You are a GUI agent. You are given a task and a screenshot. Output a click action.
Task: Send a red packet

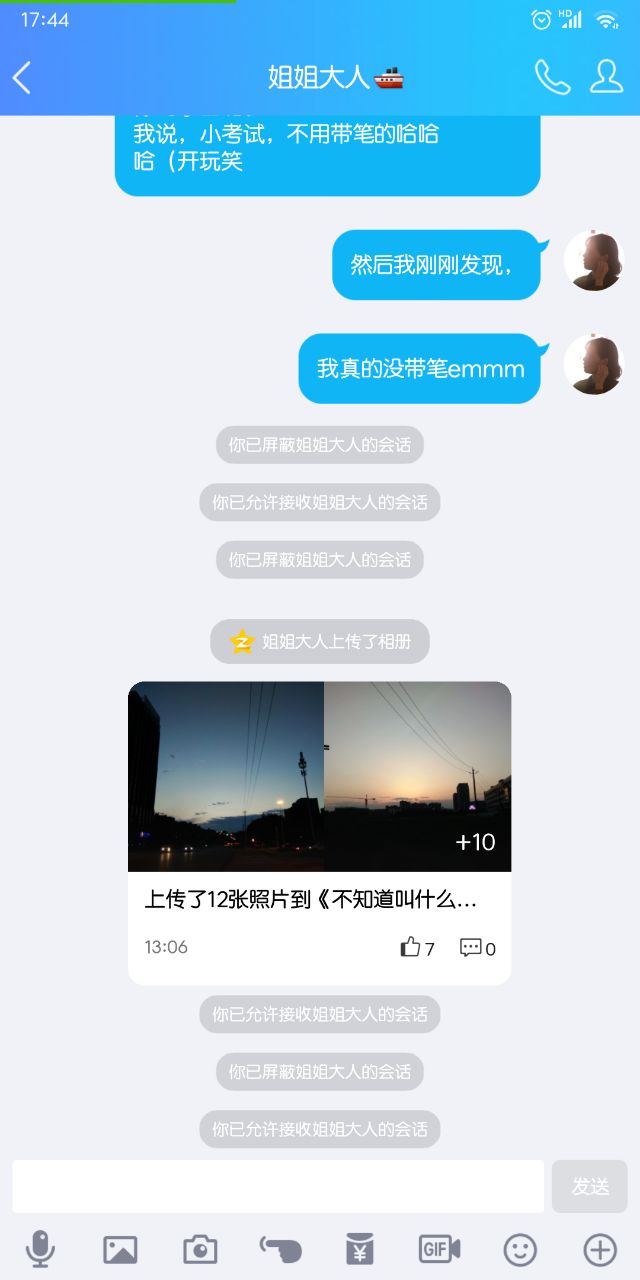(x=360, y=1249)
